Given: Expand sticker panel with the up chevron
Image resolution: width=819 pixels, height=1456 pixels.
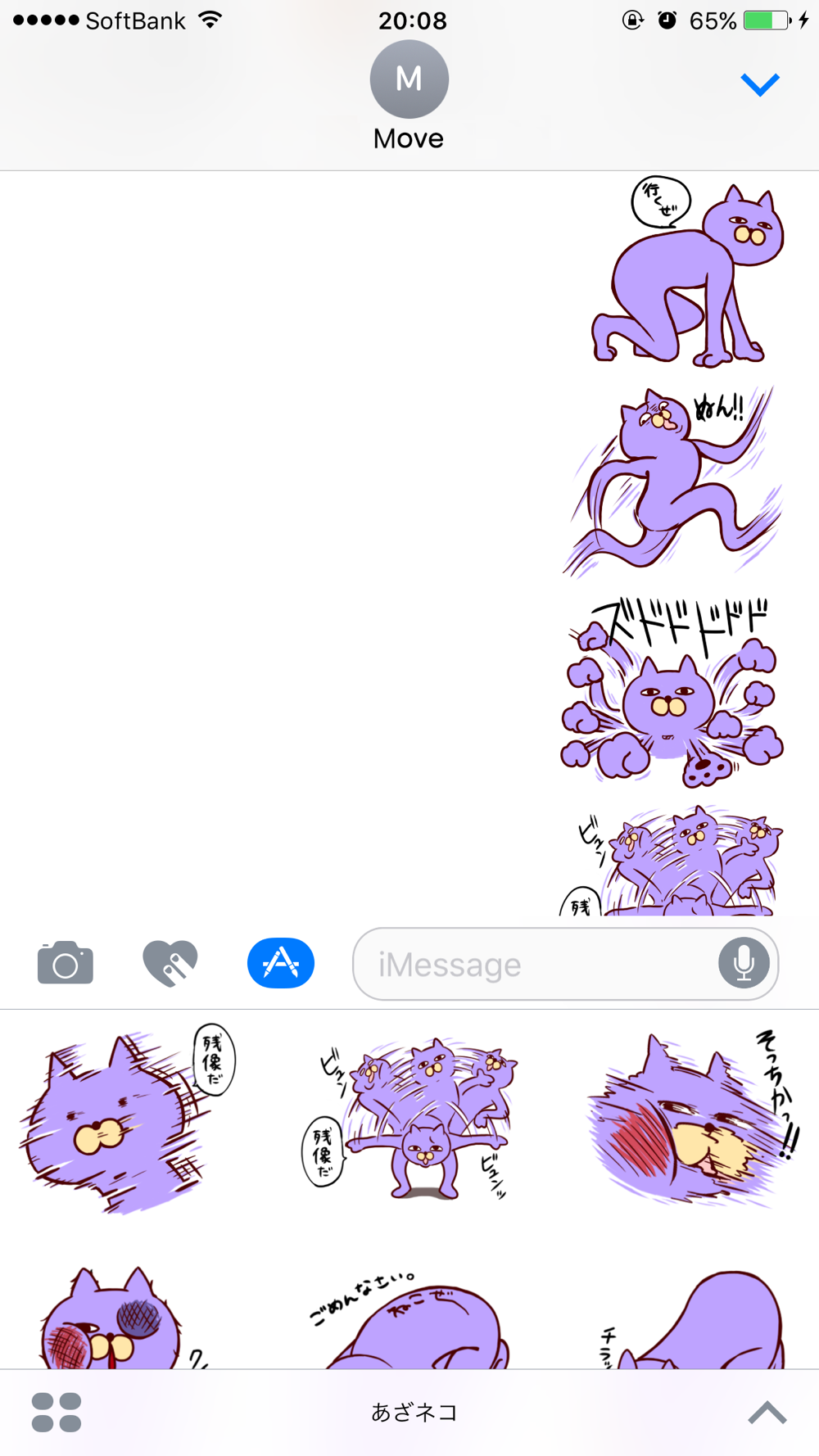Looking at the screenshot, I should coord(767,1413).
